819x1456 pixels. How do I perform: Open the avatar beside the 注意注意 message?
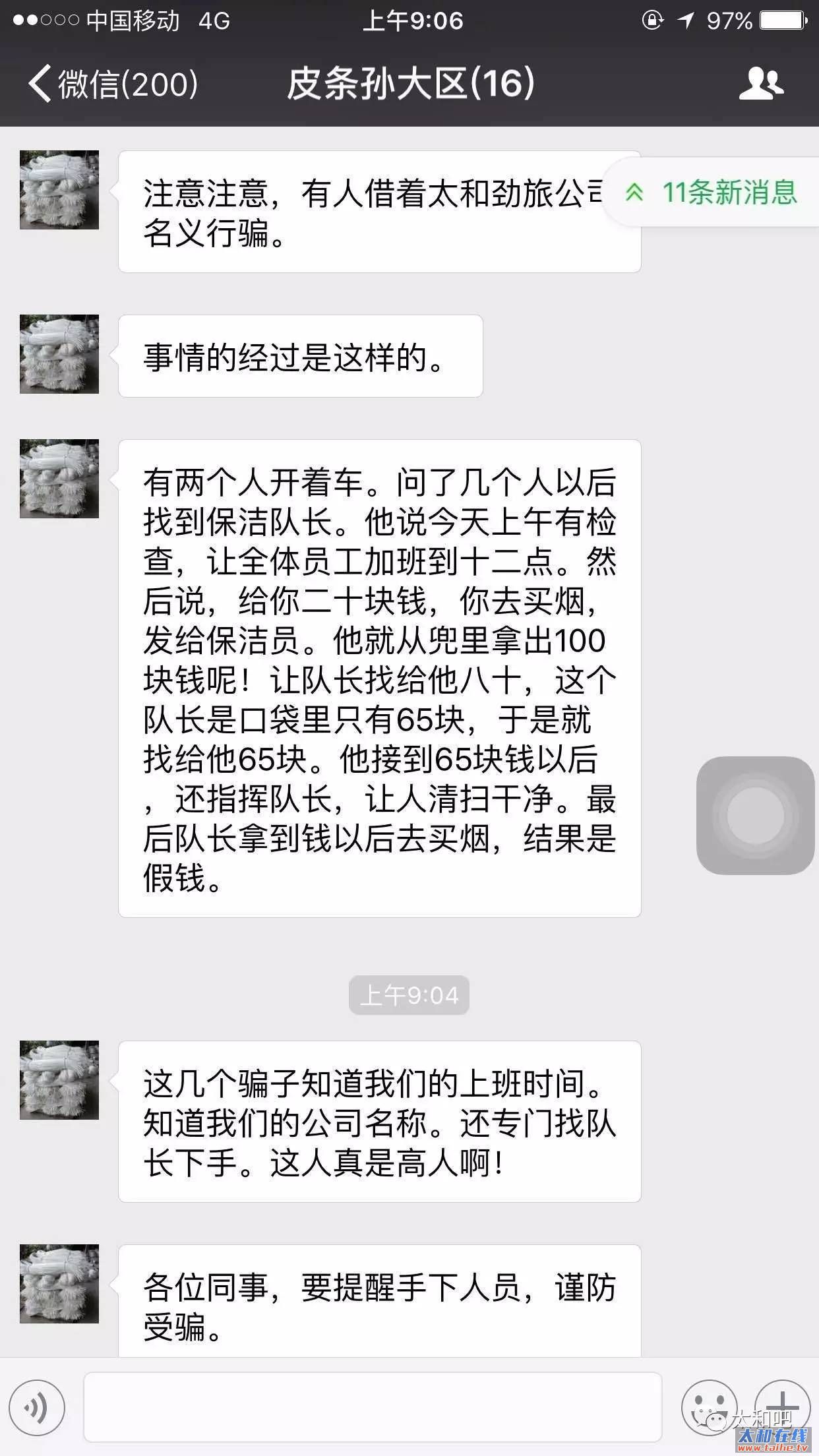[59, 190]
